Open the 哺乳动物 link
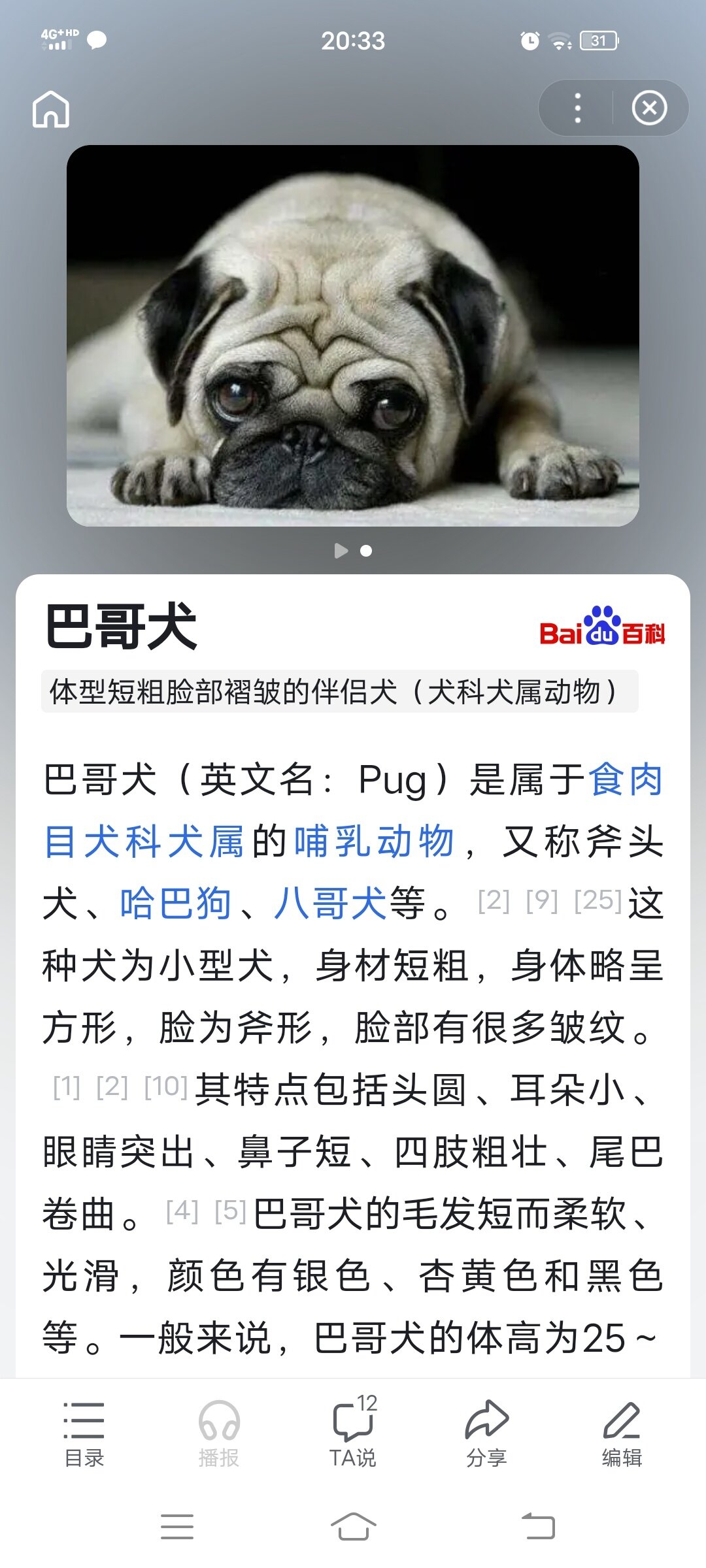 [375, 841]
